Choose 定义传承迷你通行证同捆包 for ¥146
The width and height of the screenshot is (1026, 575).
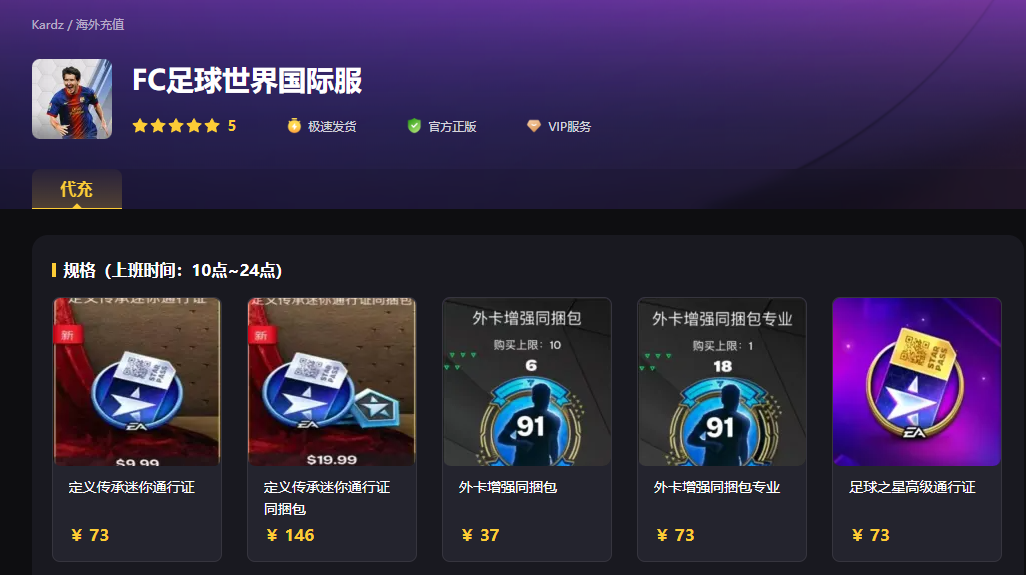tap(332, 428)
